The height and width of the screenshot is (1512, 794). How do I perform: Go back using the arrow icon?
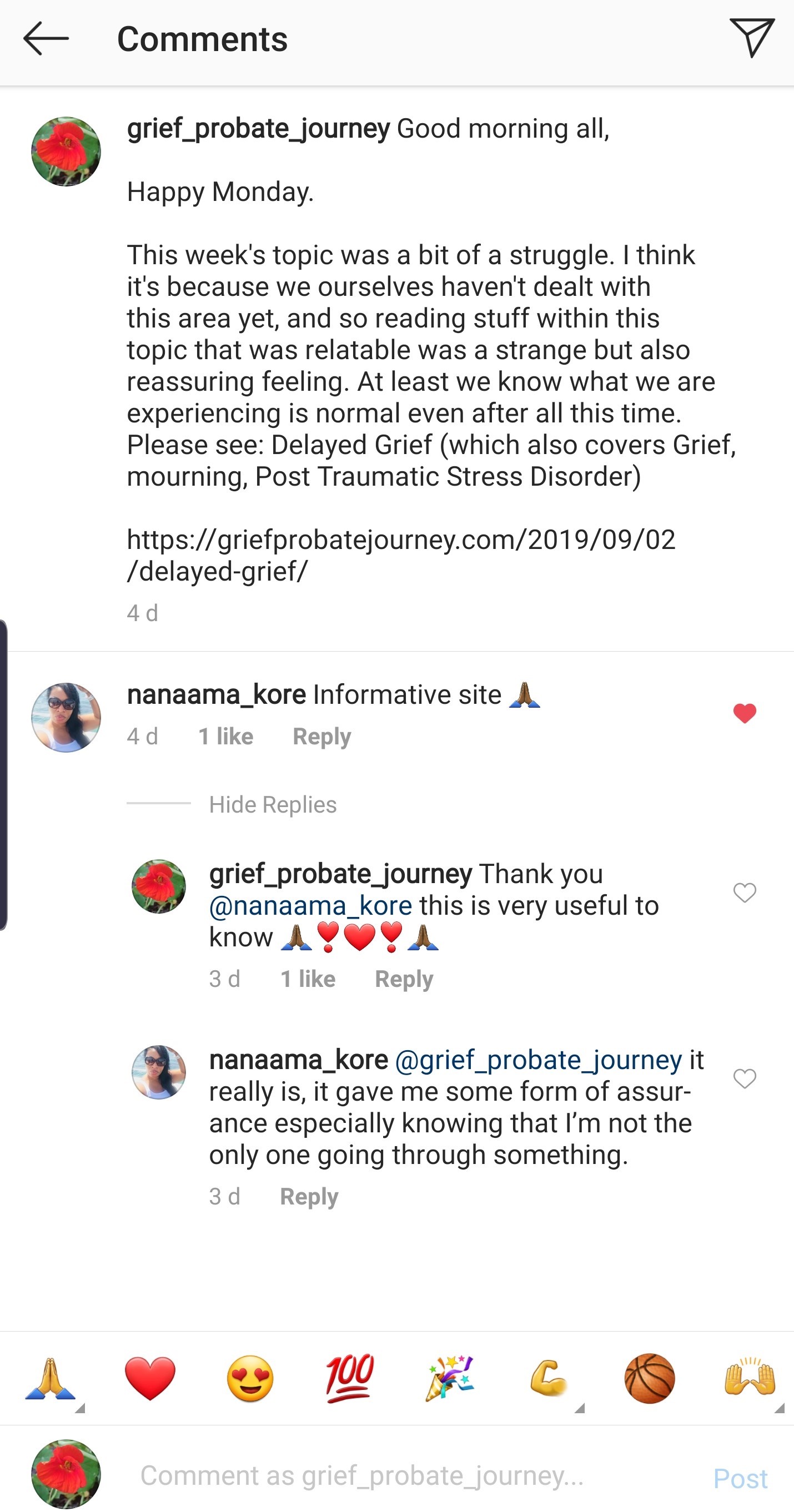pos(46,39)
